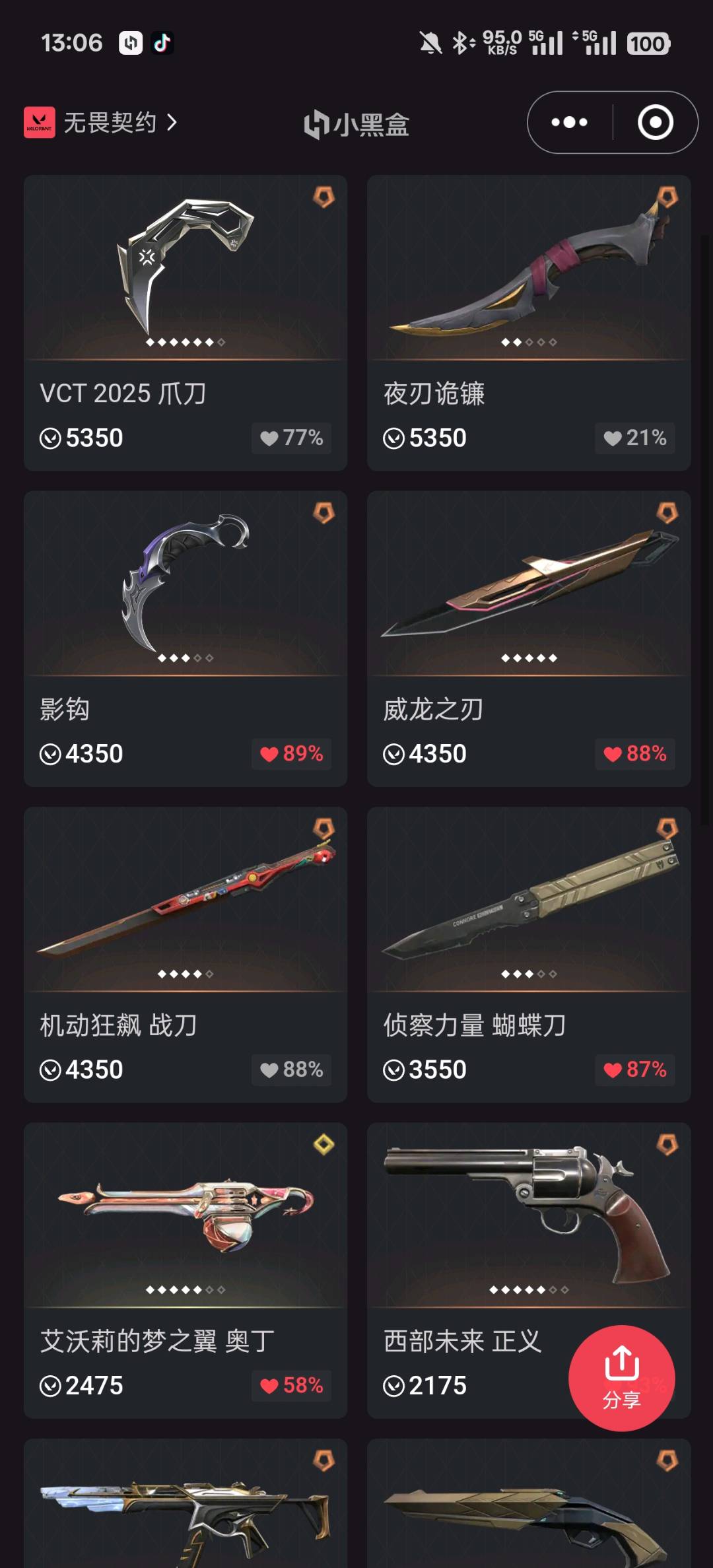Viewport: 713px width, 1568px height.
Task: Open the 影钩 skin card
Action: (185, 594)
